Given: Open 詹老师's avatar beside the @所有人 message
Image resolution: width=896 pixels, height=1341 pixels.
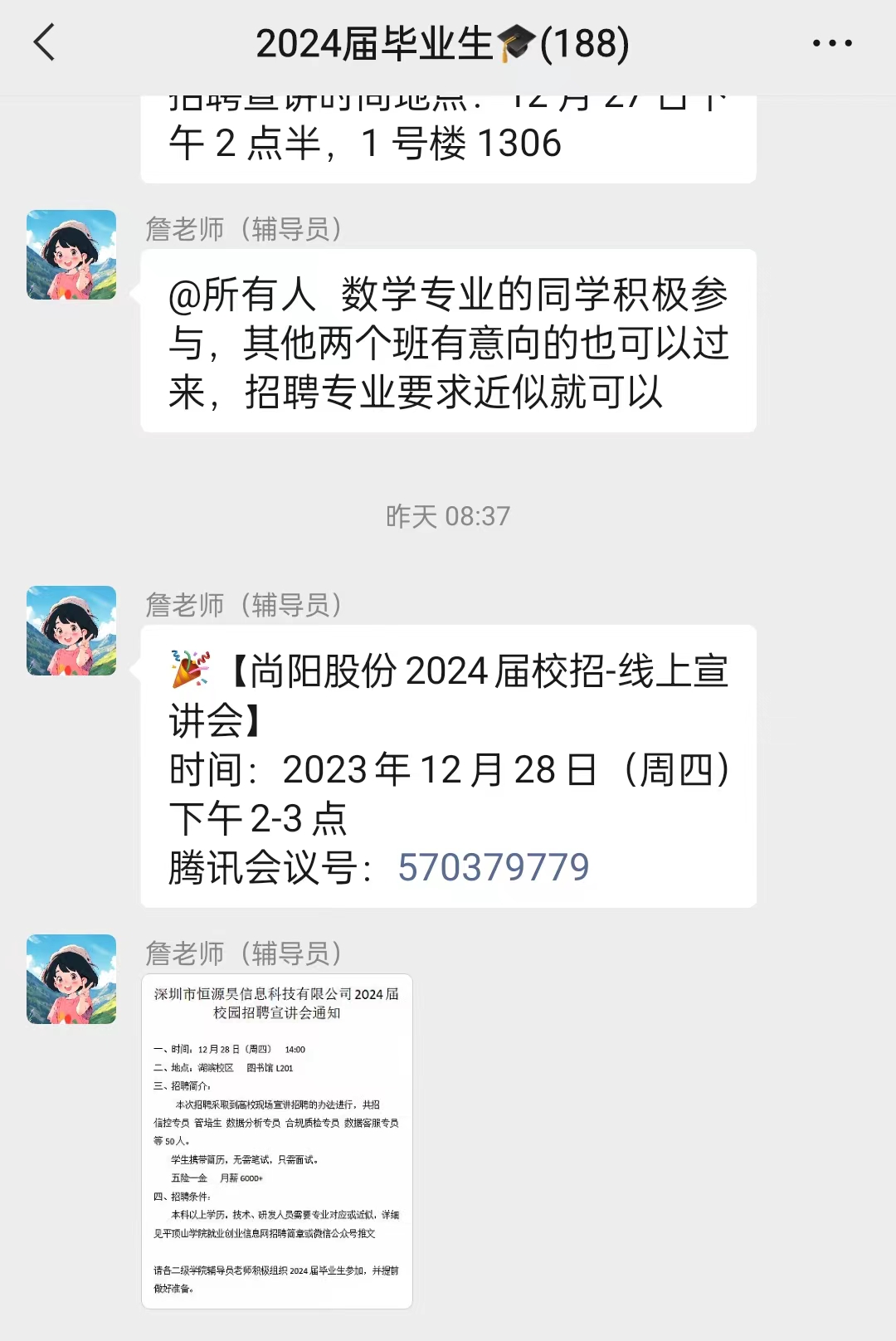Looking at the screenshot, I should [71, 255].
